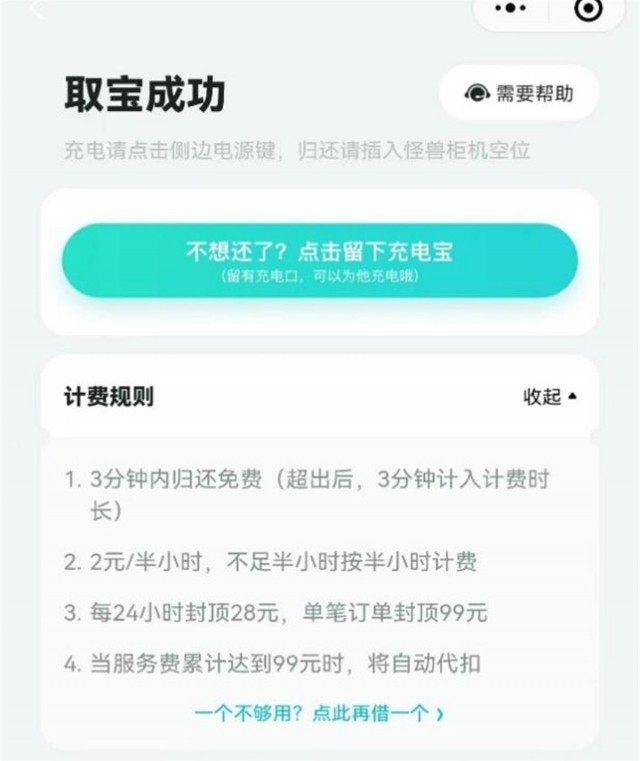Tap the 需要帮助 help button

(519, 94)
